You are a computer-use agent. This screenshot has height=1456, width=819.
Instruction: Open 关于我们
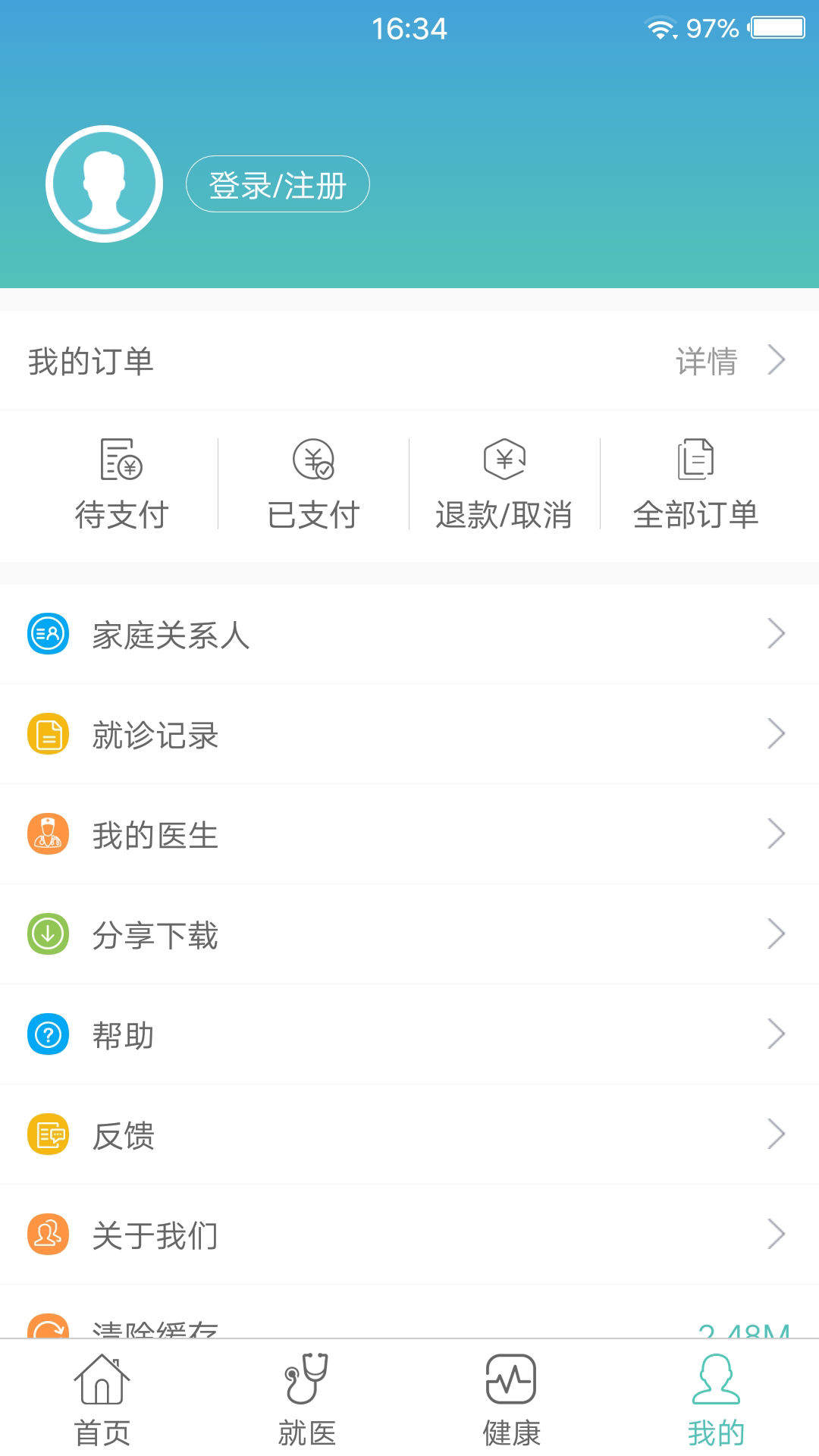pyautogui.click(x=409, y=1235)
